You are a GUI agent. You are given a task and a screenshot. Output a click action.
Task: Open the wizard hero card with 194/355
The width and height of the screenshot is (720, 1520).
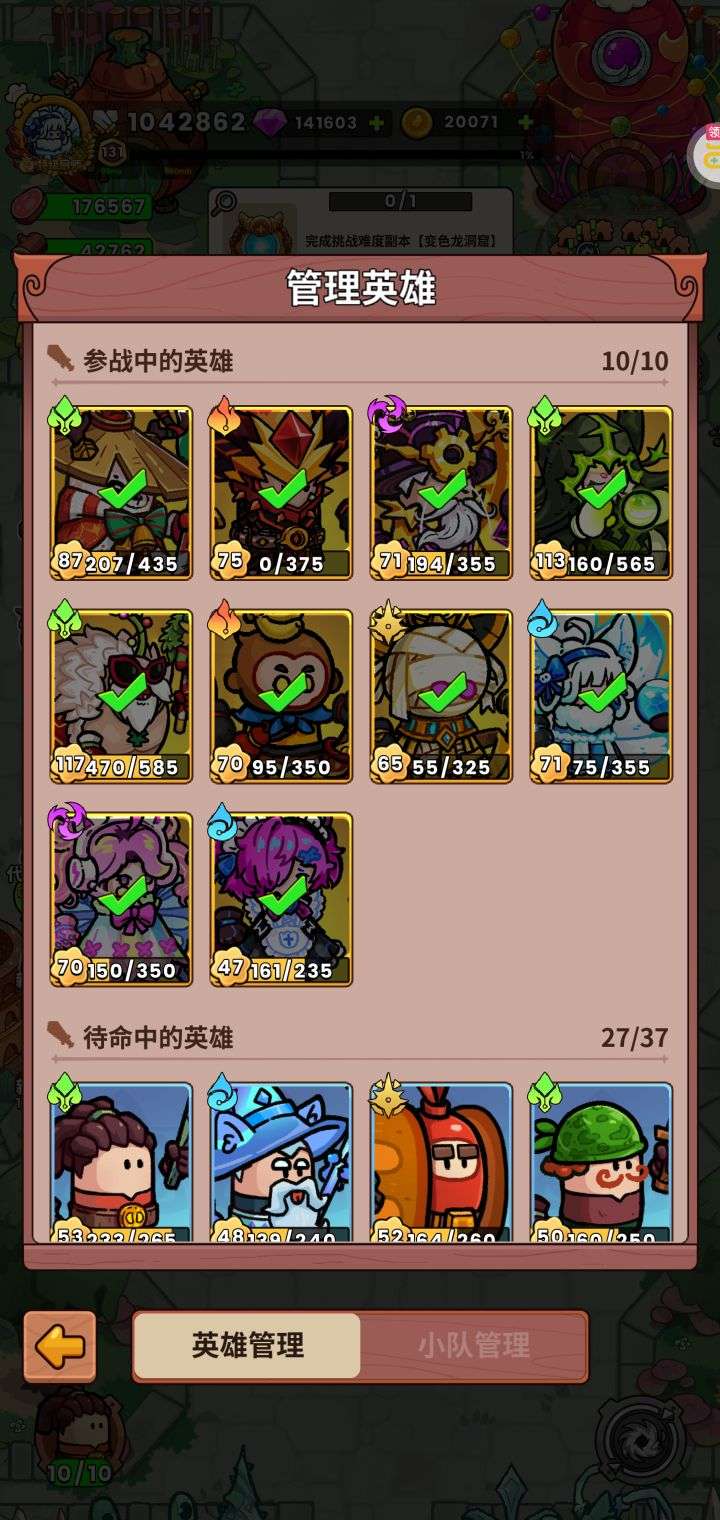pos(441,492)
